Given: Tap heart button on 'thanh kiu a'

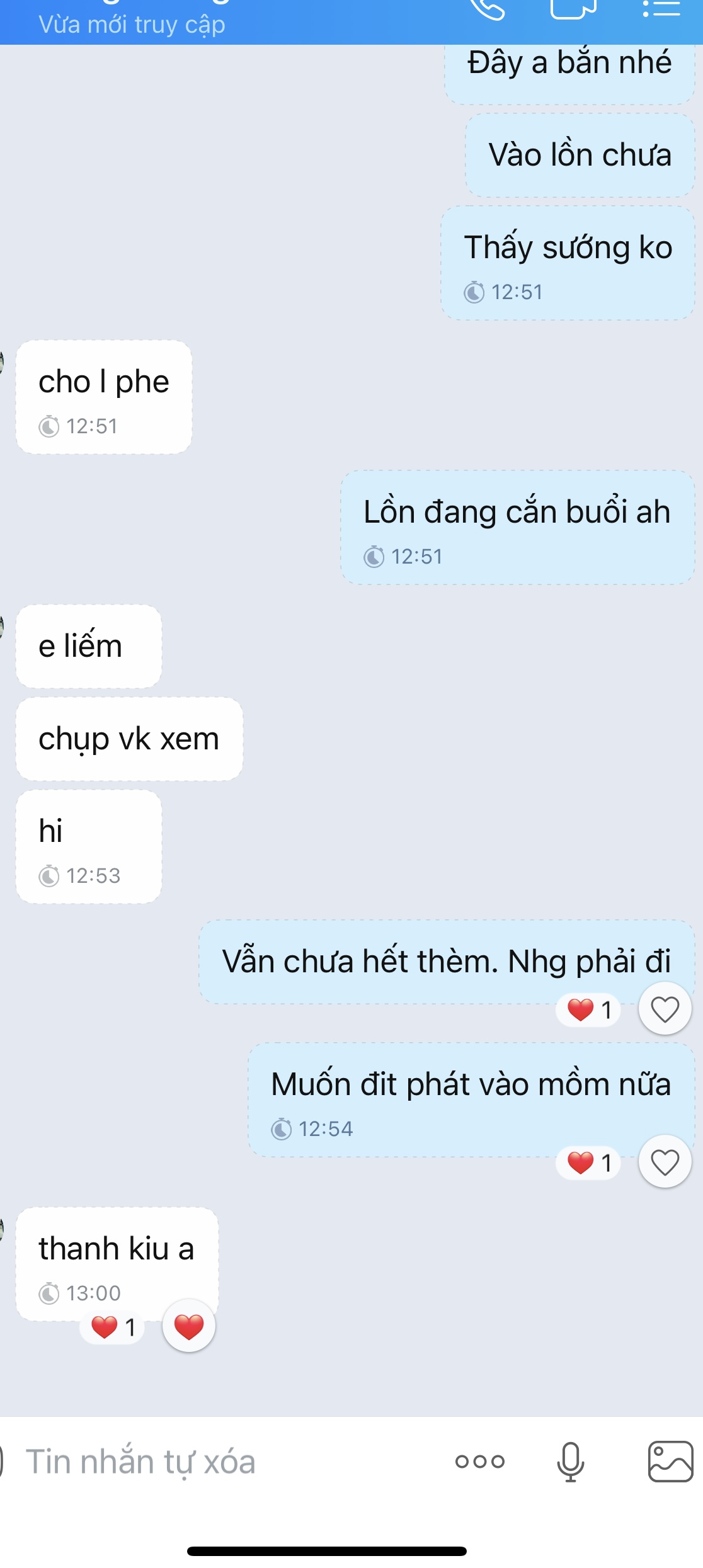Looking at the screenshot, I should coord(188,1326).
